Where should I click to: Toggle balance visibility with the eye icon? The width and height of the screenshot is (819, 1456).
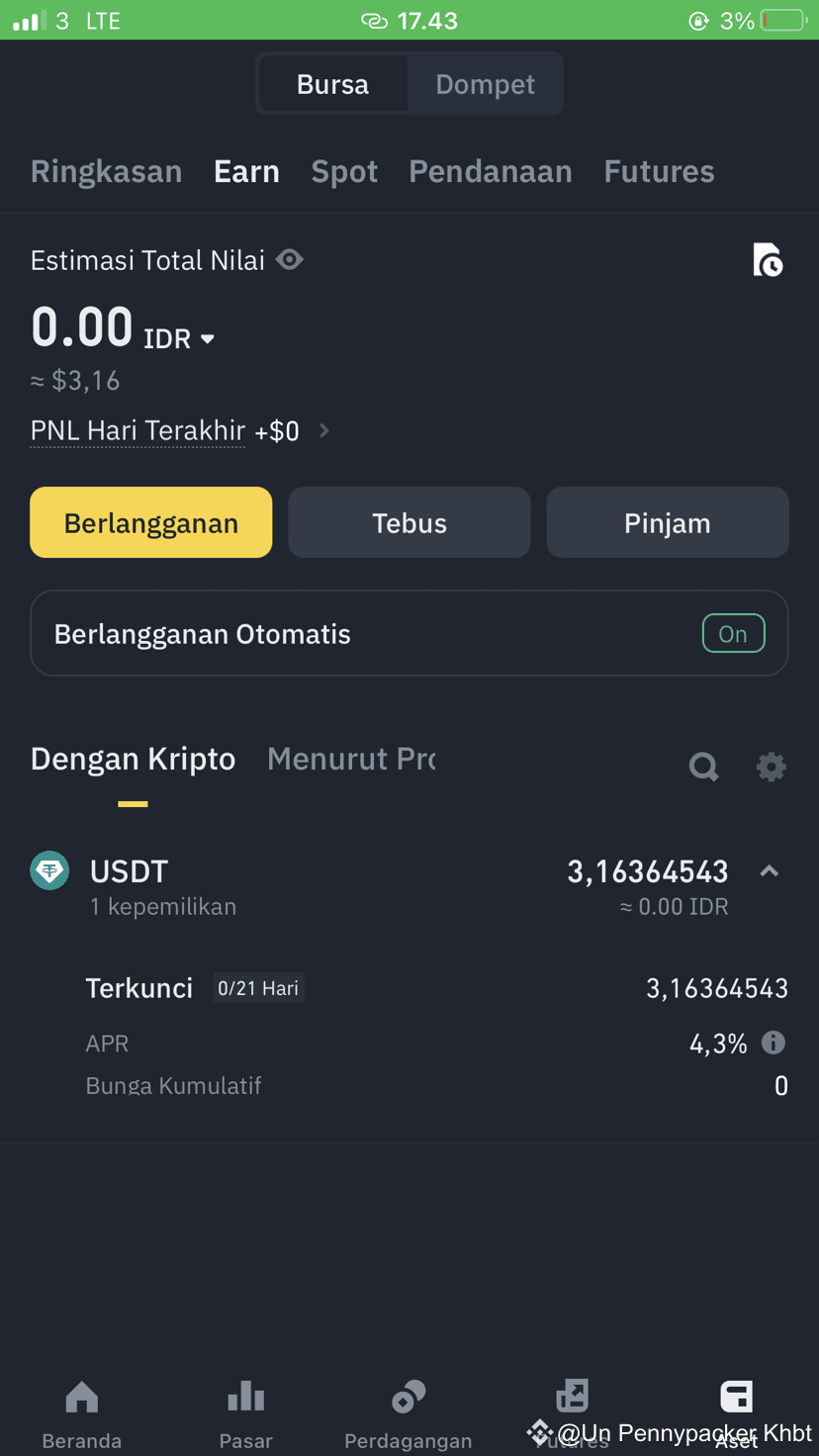click(290, 259)
